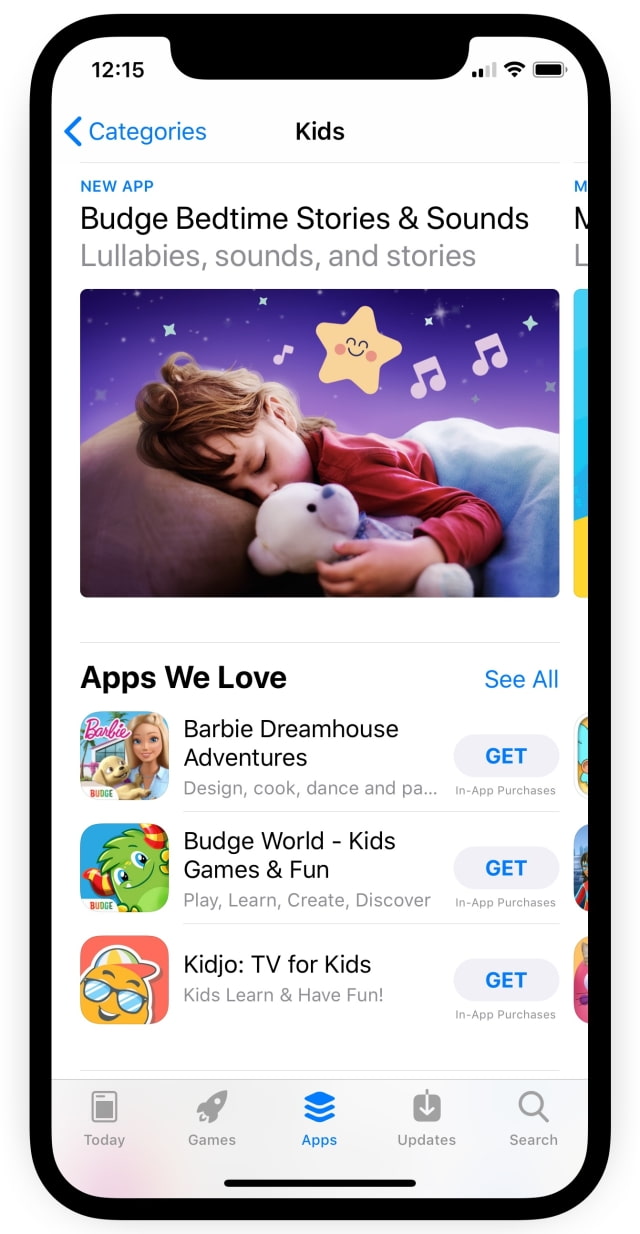Open the Updates tab

point(426,1118)
